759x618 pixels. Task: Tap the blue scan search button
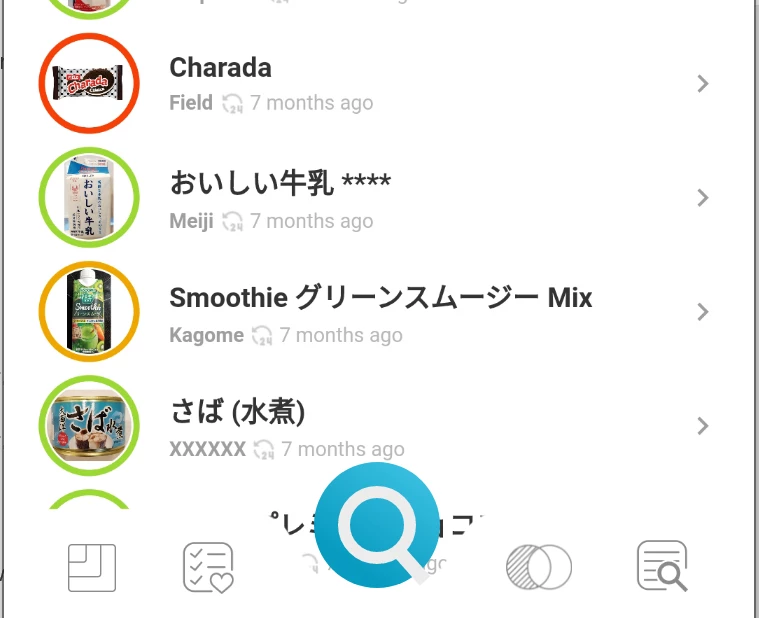tap(378, 526)
